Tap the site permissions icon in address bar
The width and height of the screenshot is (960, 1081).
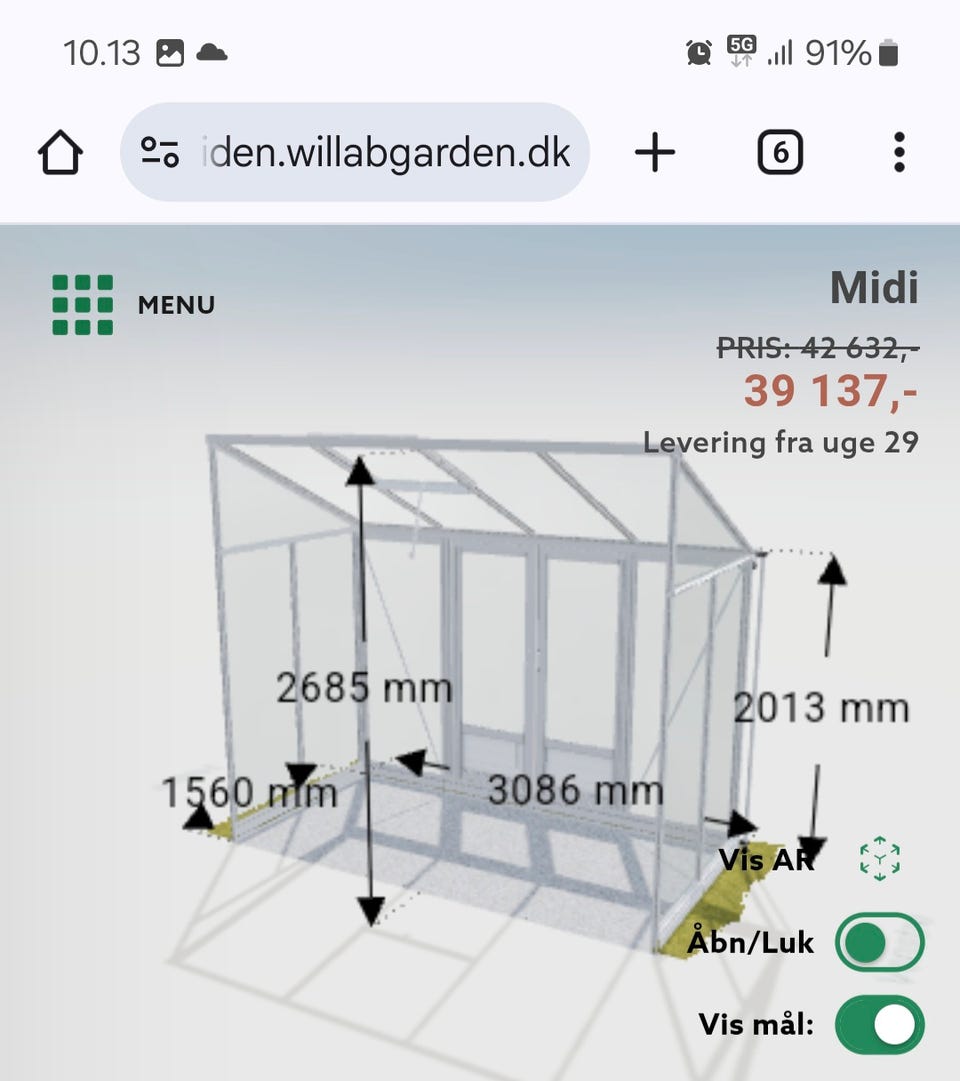[x=160, y=152]
